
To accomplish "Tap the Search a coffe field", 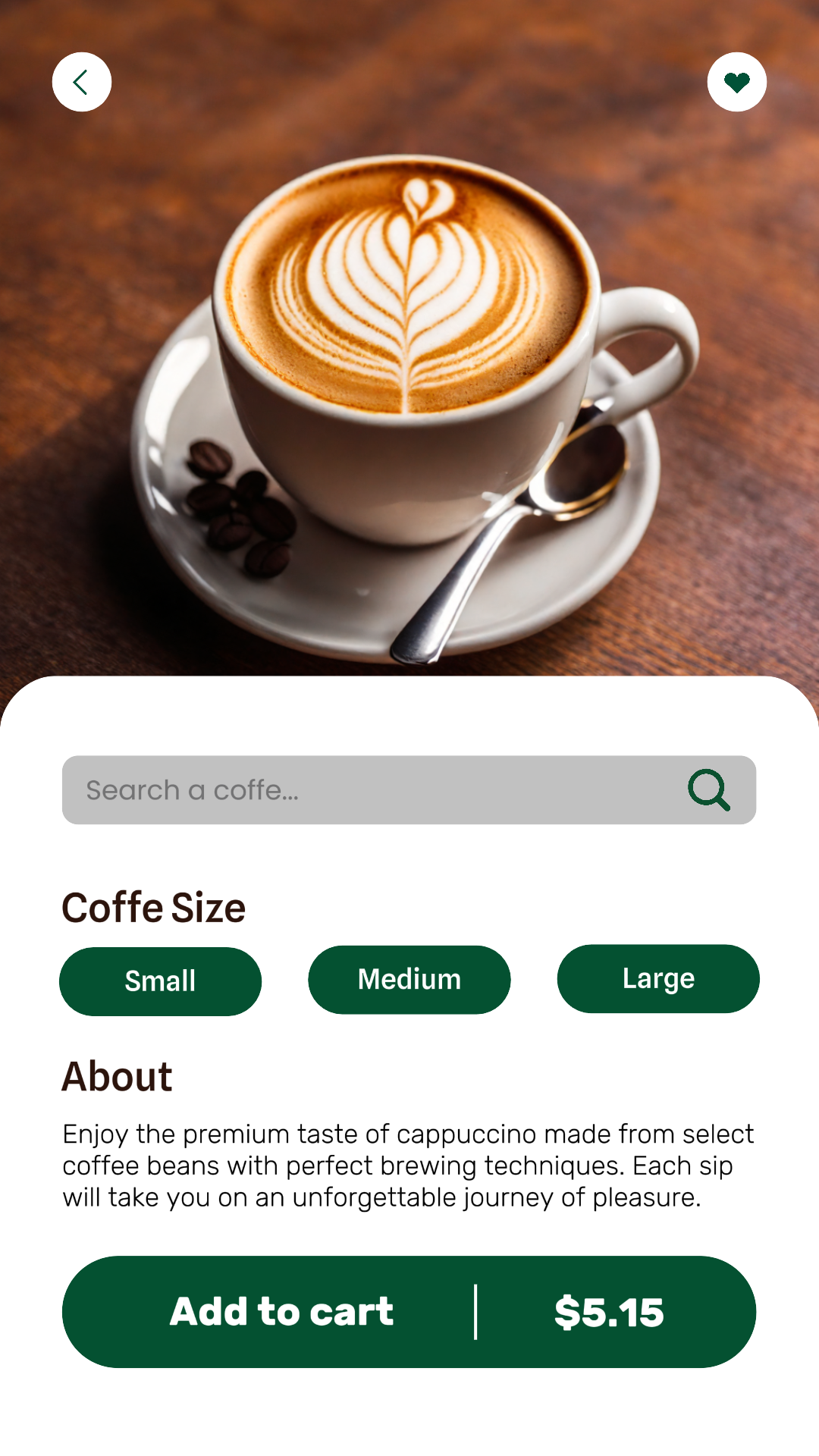I will [x=409, y=789].
